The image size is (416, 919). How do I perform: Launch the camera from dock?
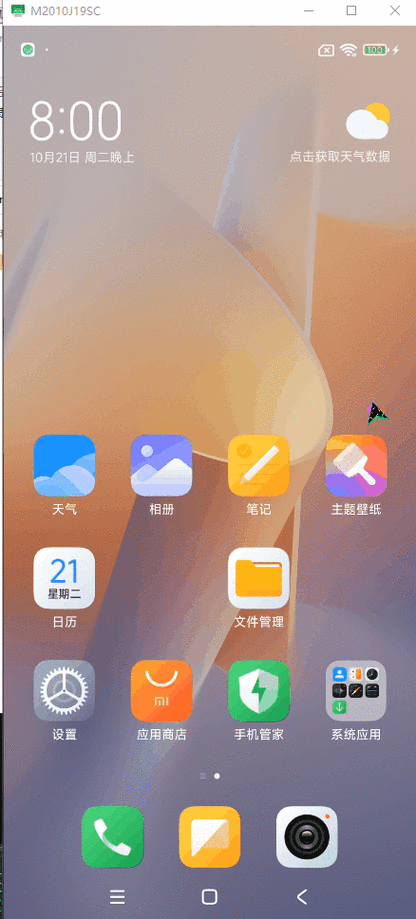tap(307, 837)
